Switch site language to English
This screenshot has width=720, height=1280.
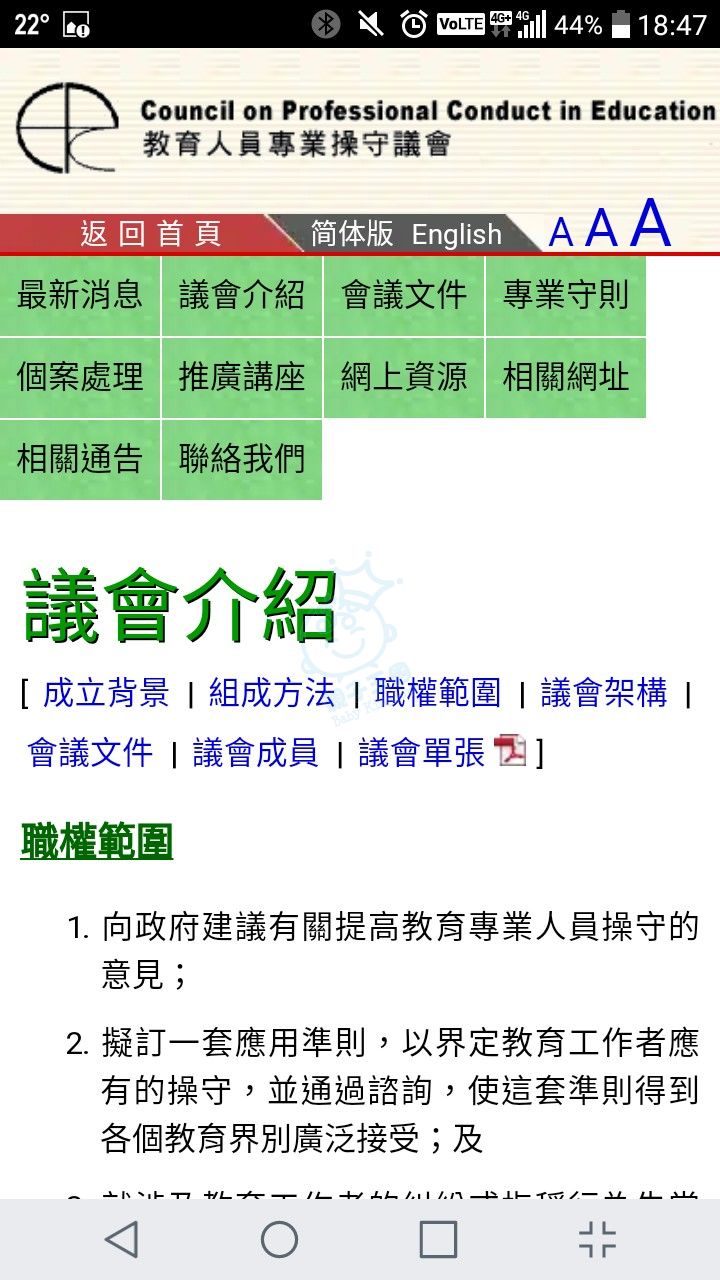click(x=456, y=234)
